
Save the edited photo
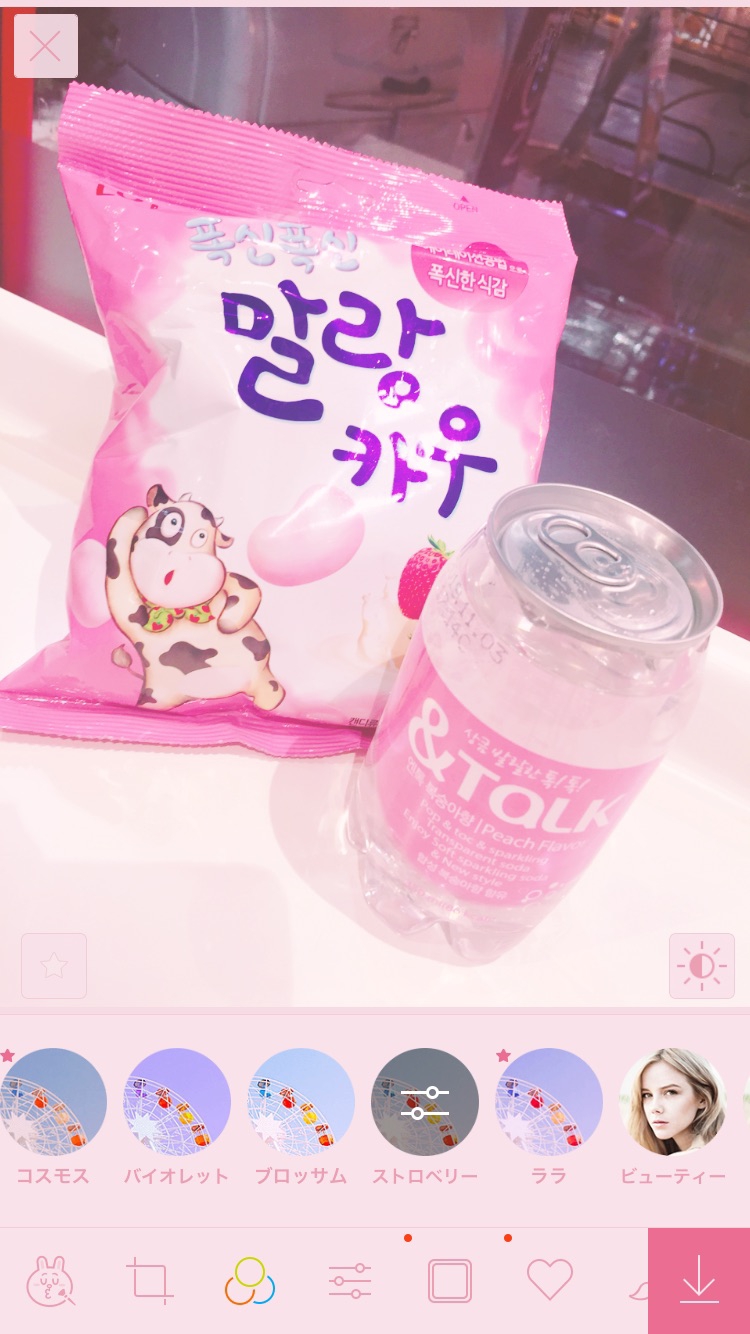(x=699, y=1281)
